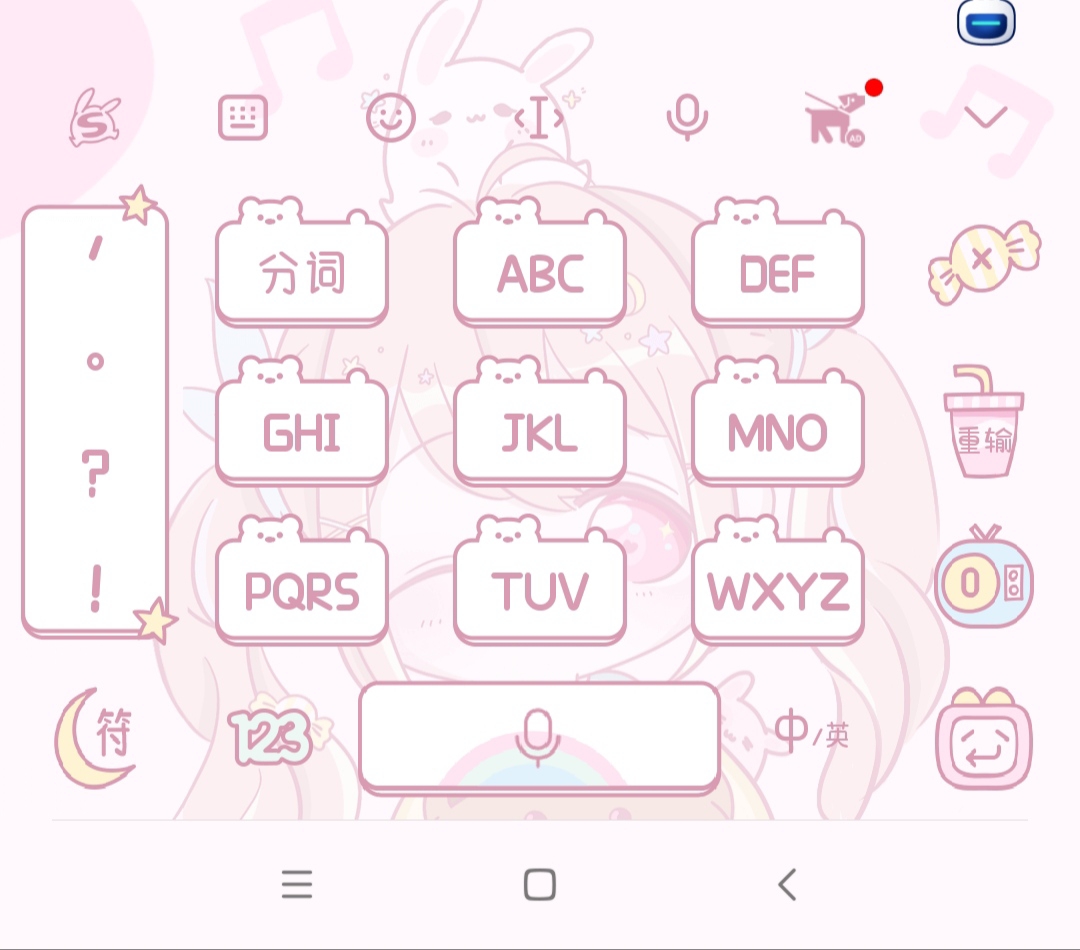Switch language with the 中/英 key

pyautogui.click(x=812, y=736)
